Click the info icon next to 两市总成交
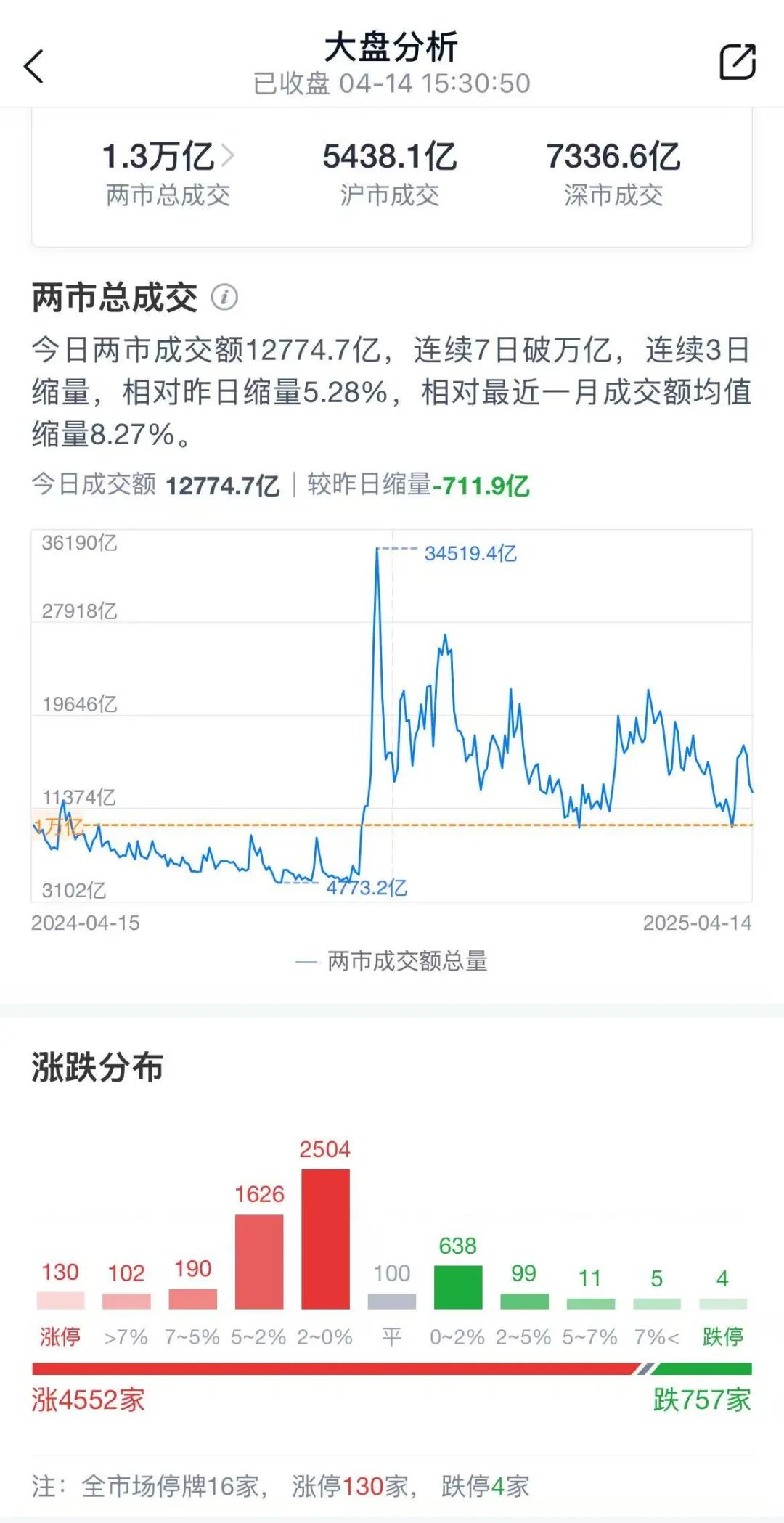Screen dimensions: 784x1523 coord(224,297)
